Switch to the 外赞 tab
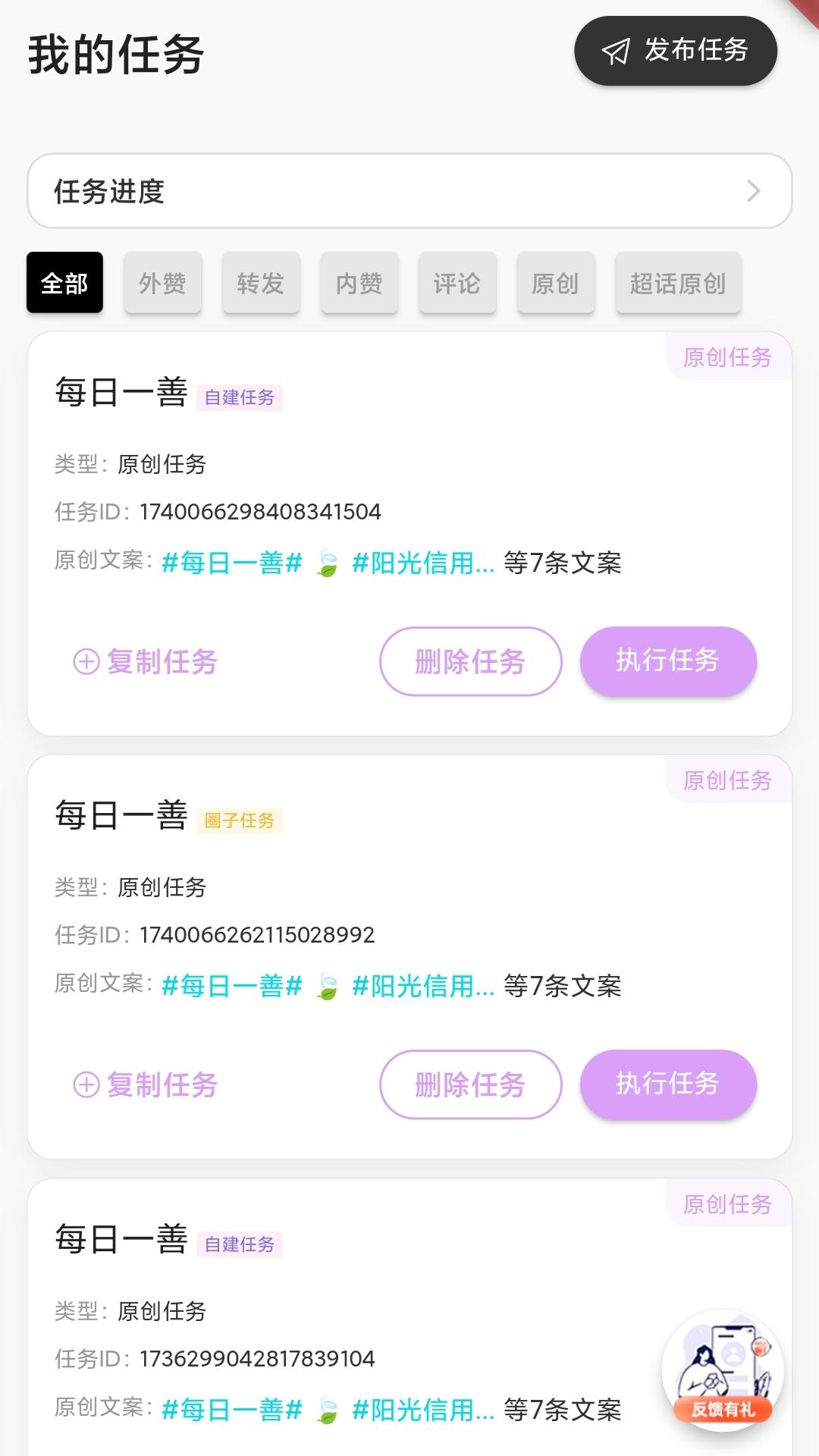819x1456 pixels. tap(162, 283)
